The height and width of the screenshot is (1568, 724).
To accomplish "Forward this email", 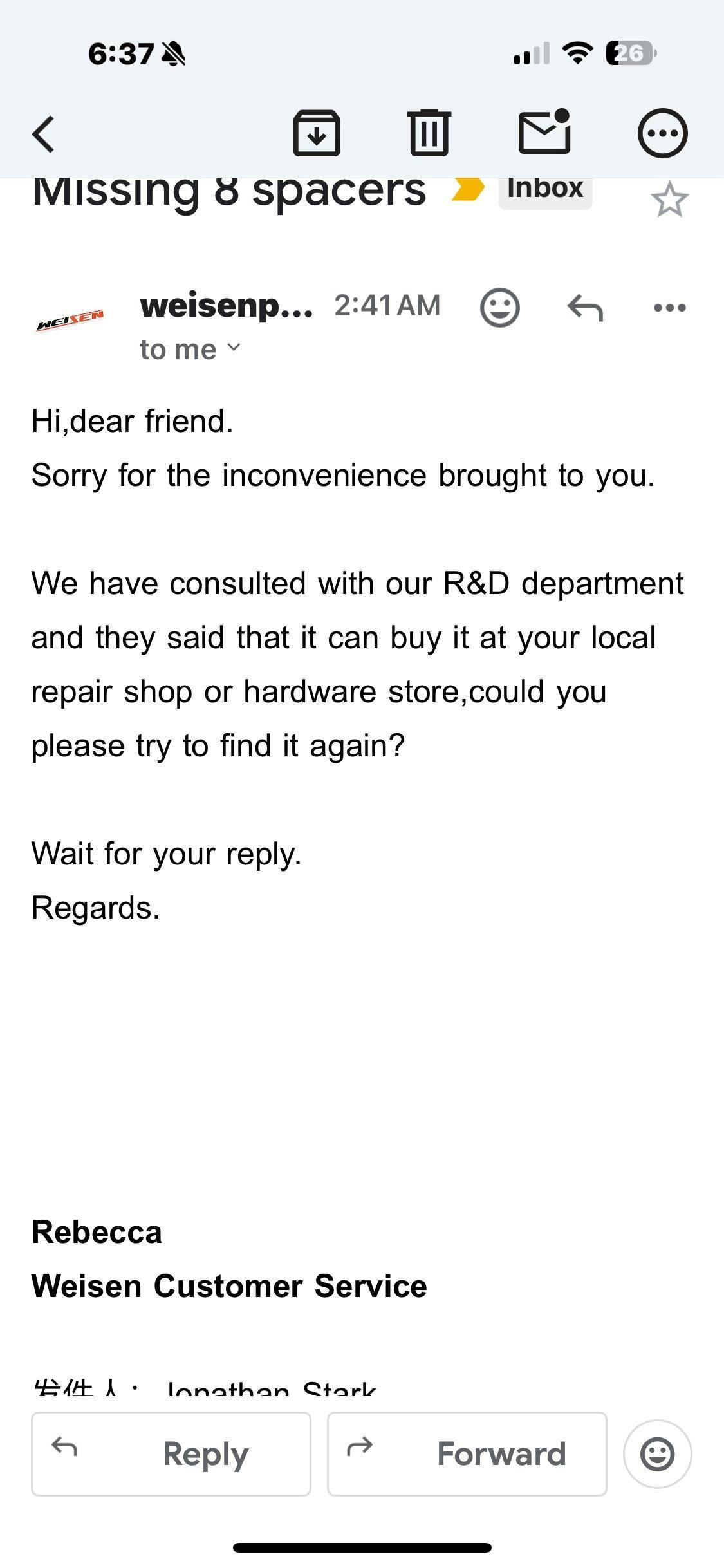I will [x=467, y=1453].
